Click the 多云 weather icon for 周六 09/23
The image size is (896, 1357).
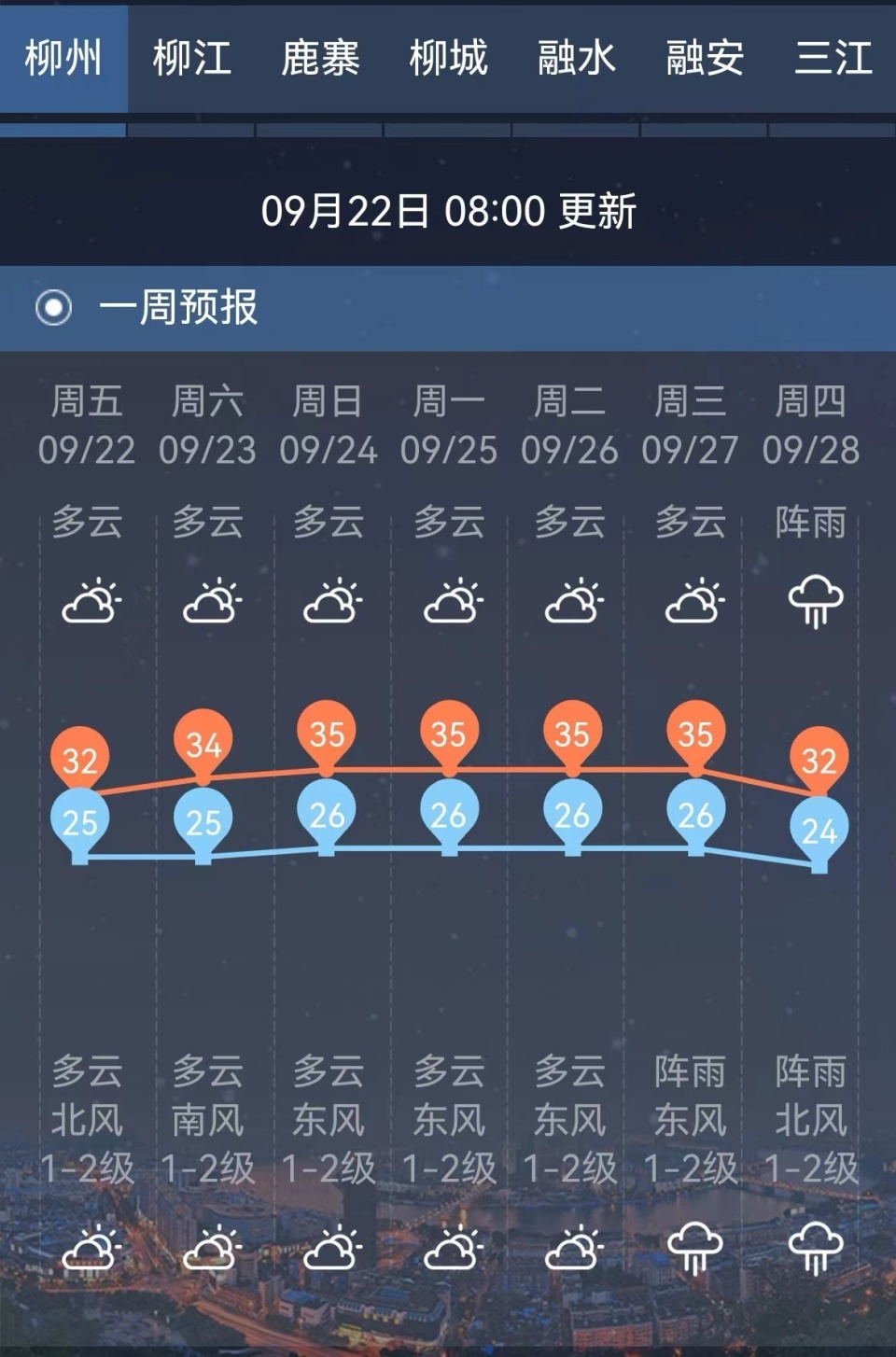pos(209,602)
